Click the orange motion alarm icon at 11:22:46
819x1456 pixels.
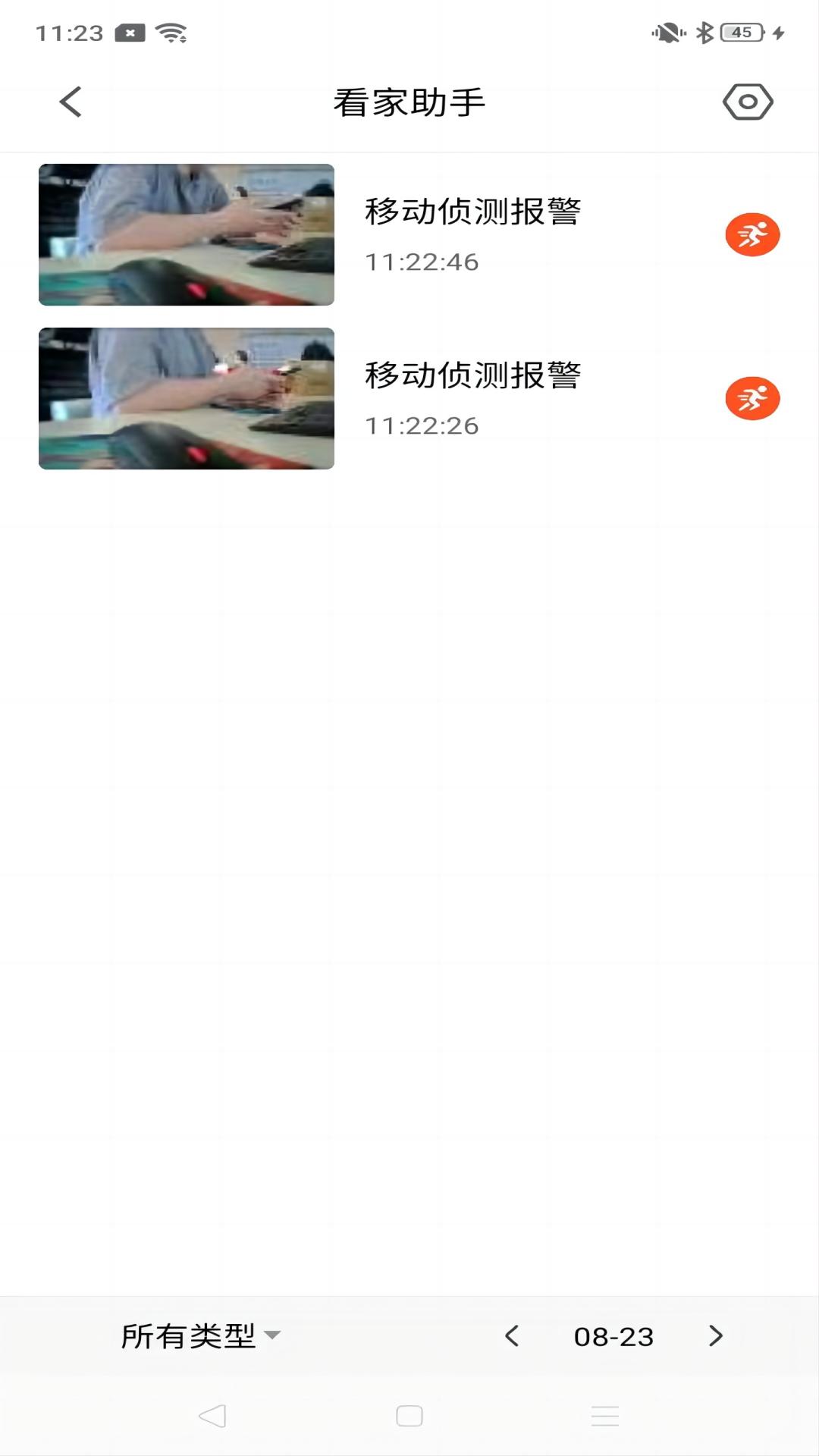click(x=752, y=234)
